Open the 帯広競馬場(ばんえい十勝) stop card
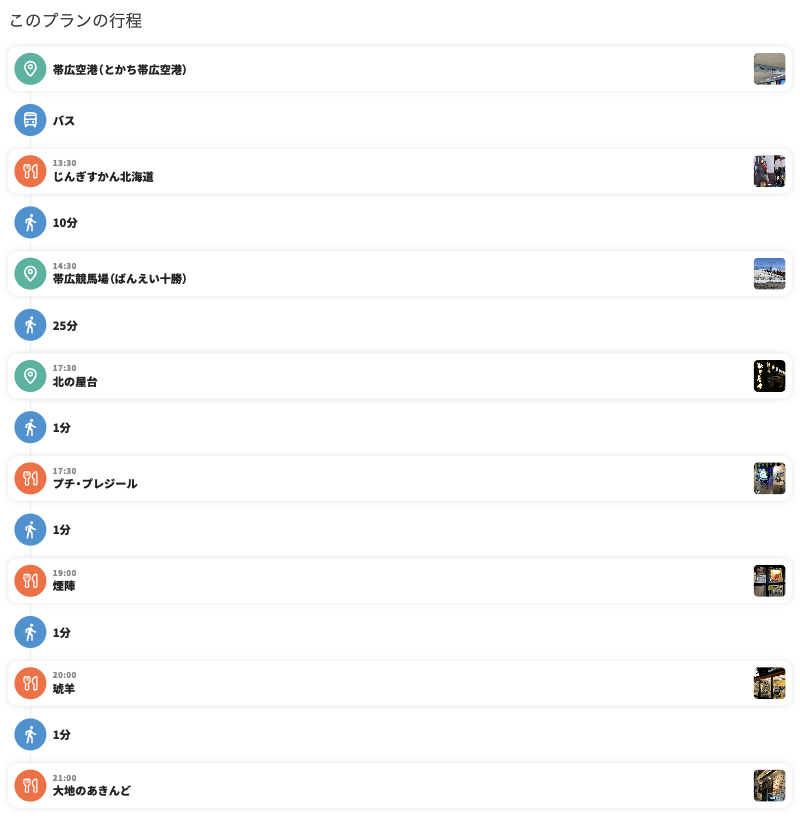The width and height of the screenshot is (800, 822). click(x=400, y=273)
